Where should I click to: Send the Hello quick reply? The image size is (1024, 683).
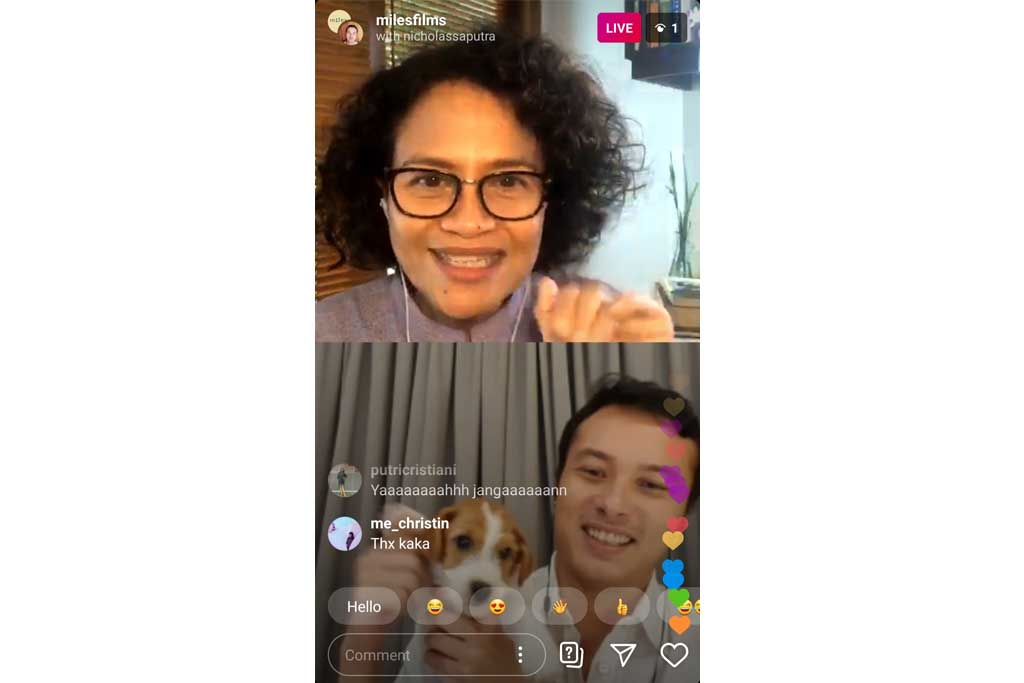tap(364, 606)
